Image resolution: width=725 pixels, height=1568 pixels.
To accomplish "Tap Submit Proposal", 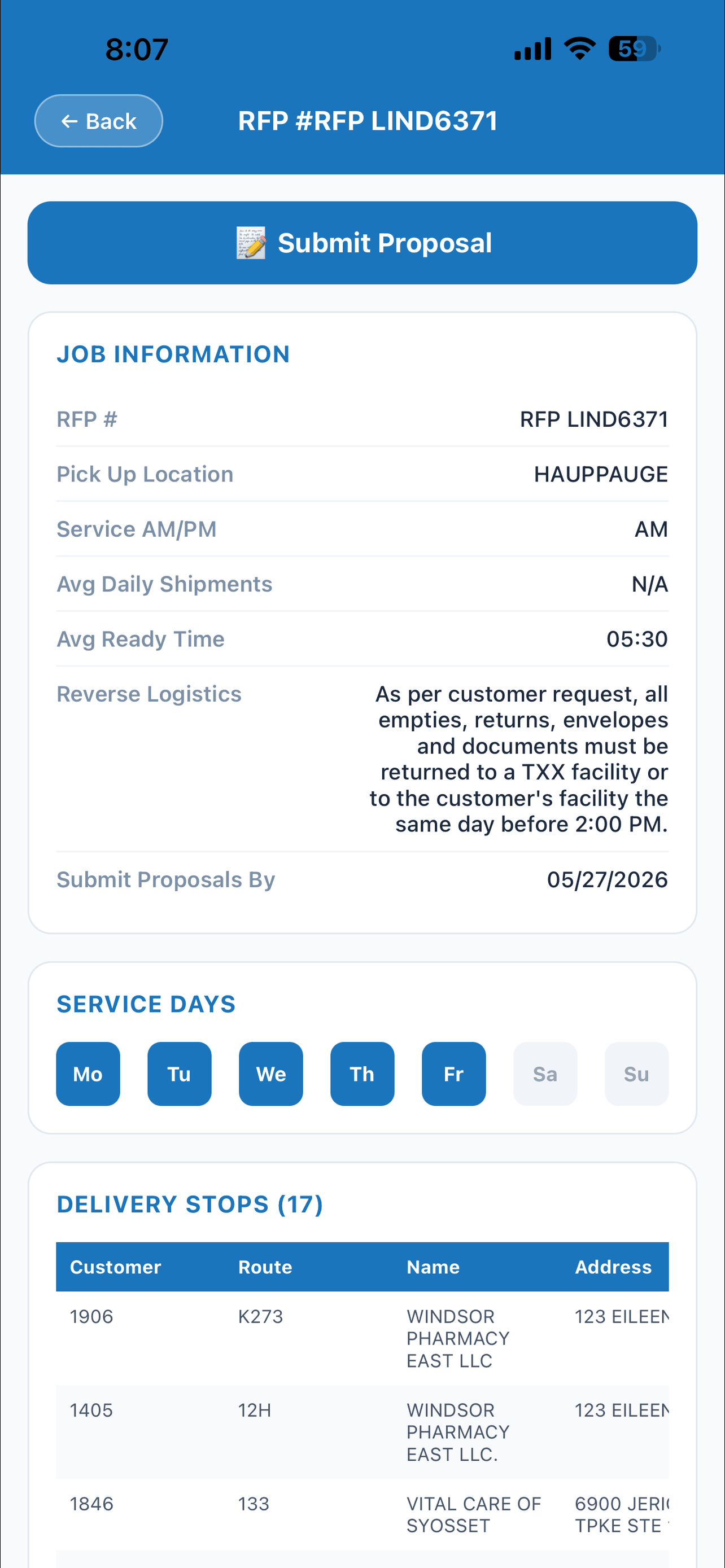I will 362,243.
